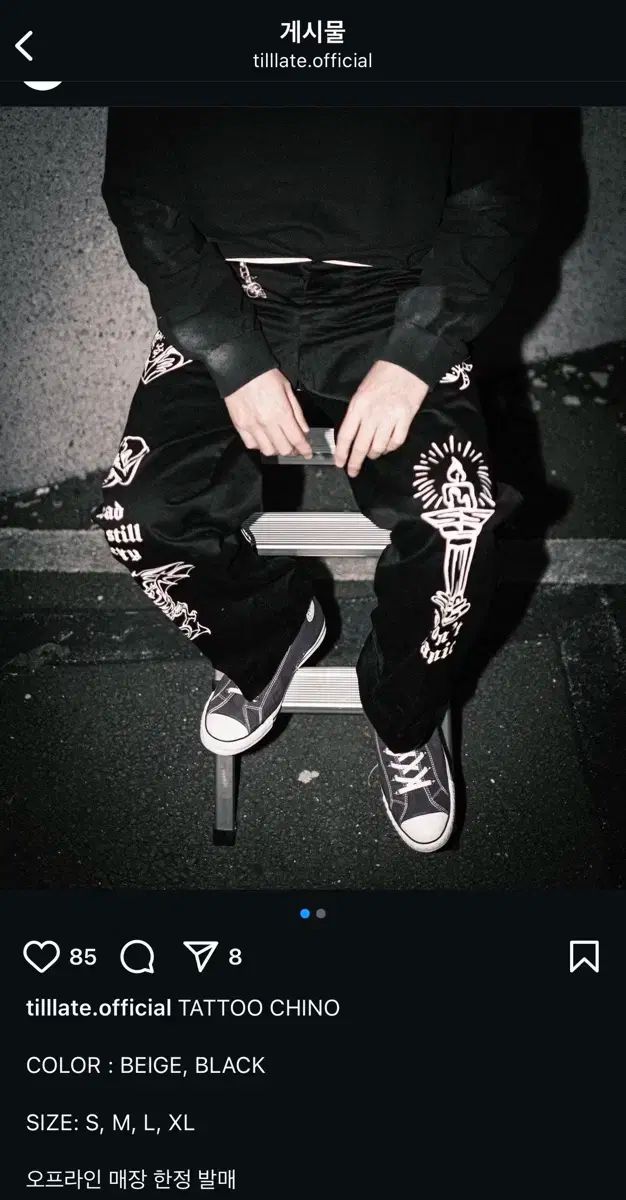Tap the carousel page indicator dots
Viewport: 626px width, 1200px height.
(x=313, y=913)
